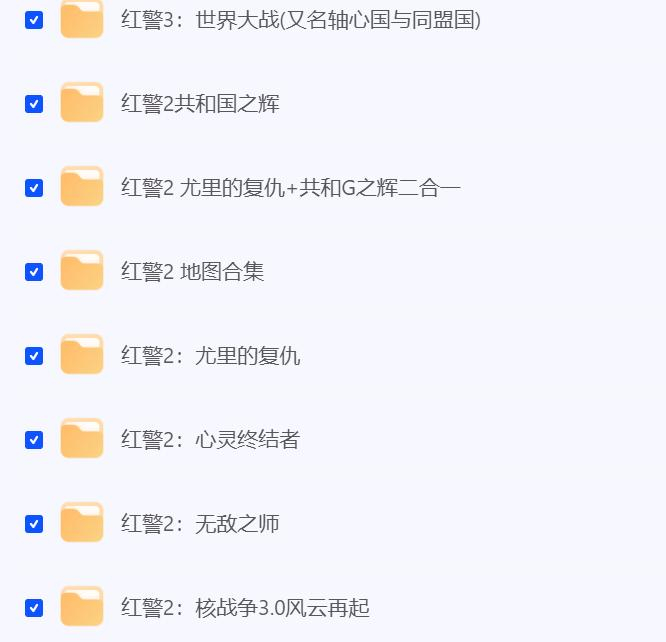This screenshot has height=642, width=666.
Task: Uncheck 红警2：心灵终结者 checkbox
Action: click(34, 440)
